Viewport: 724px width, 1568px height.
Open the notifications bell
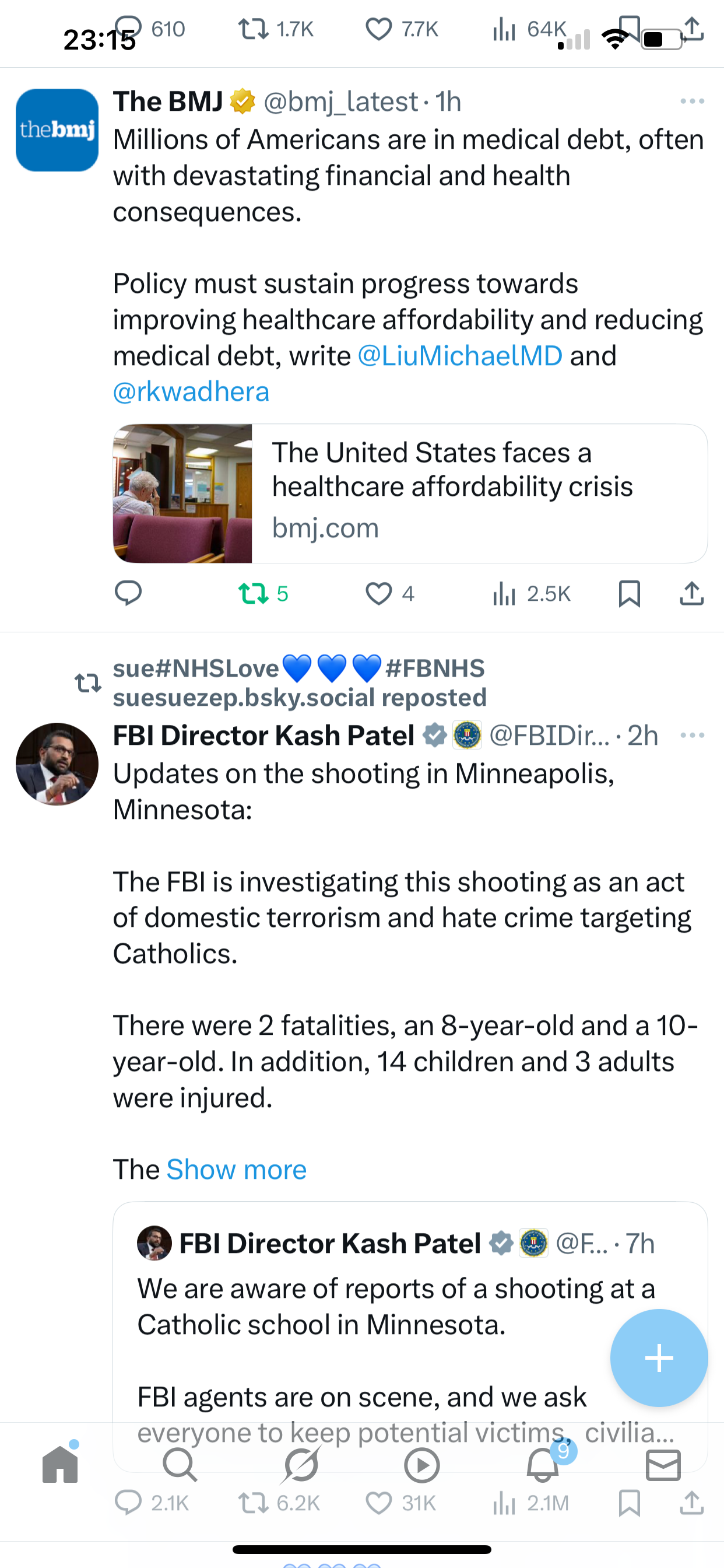coord(542,1465)
